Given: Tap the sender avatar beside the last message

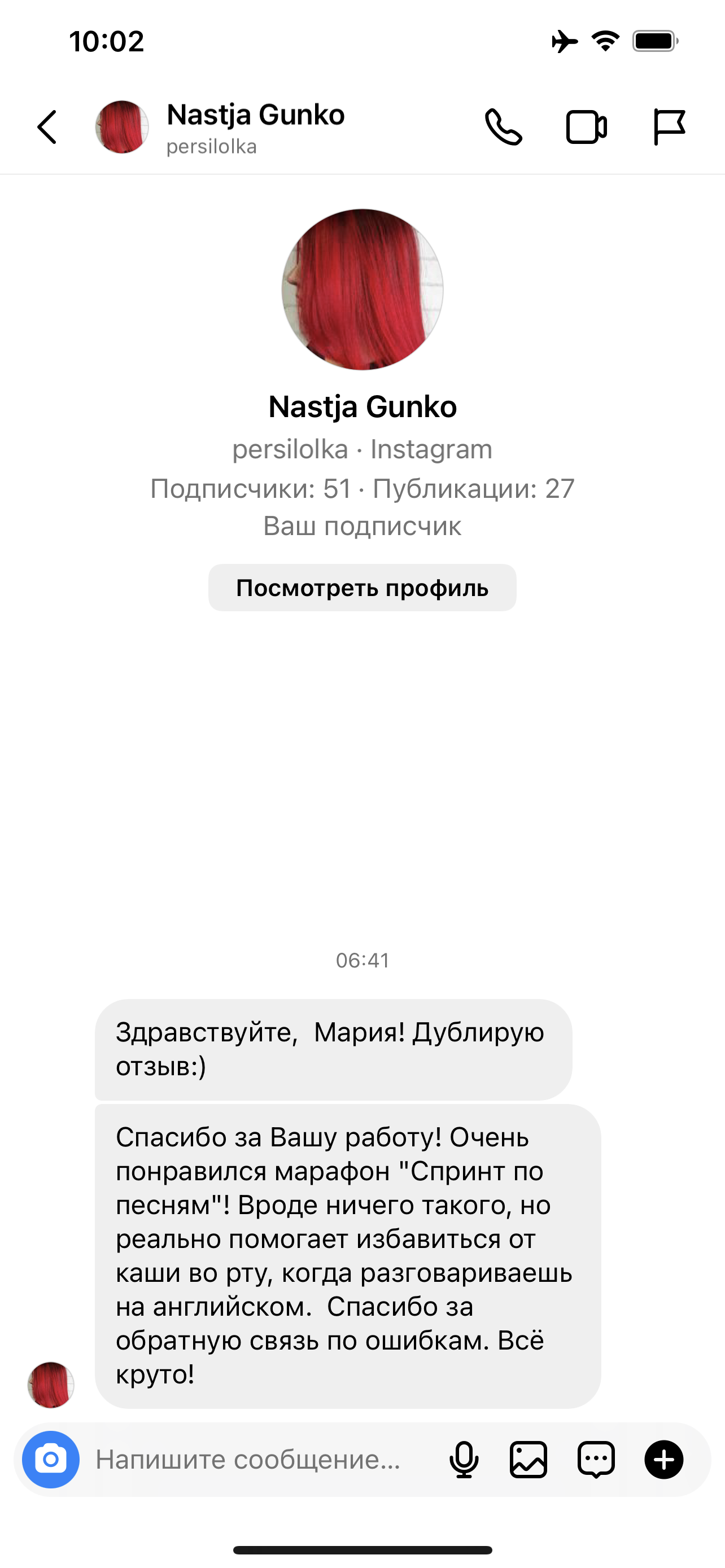Looking at the screenshot, I should 50,1385.
